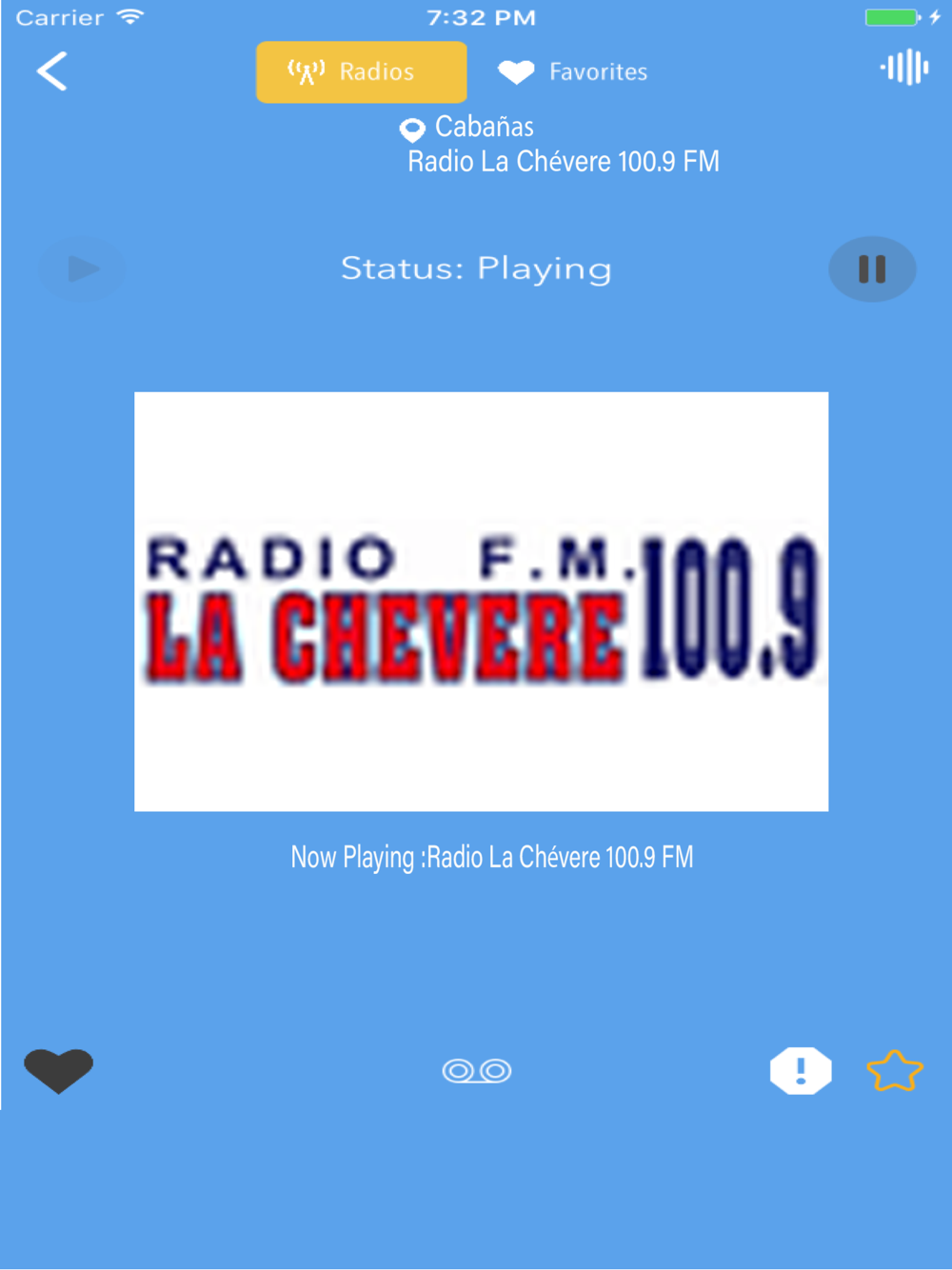The height and width of the screenshot is (1270, 952).
Task: Tap the voicemail-style recording icon
Action: click(x=477, y=1071)
